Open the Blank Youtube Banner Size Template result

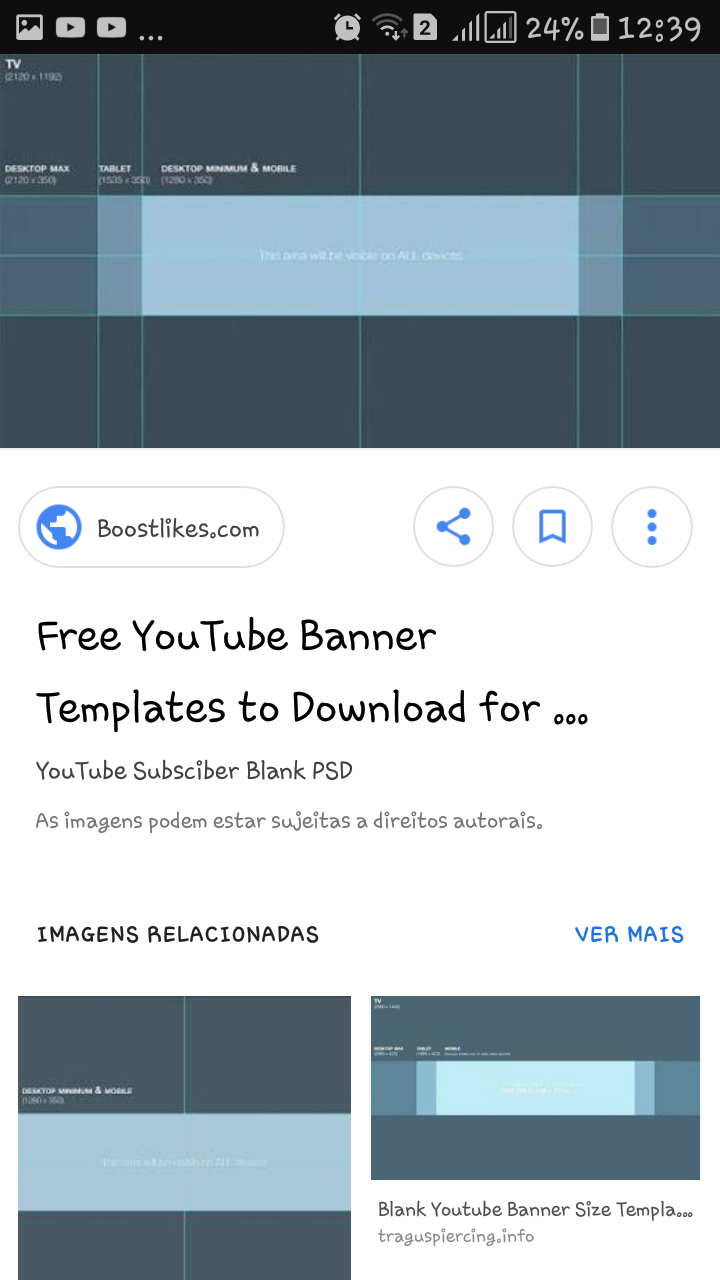coord(535,1088)
